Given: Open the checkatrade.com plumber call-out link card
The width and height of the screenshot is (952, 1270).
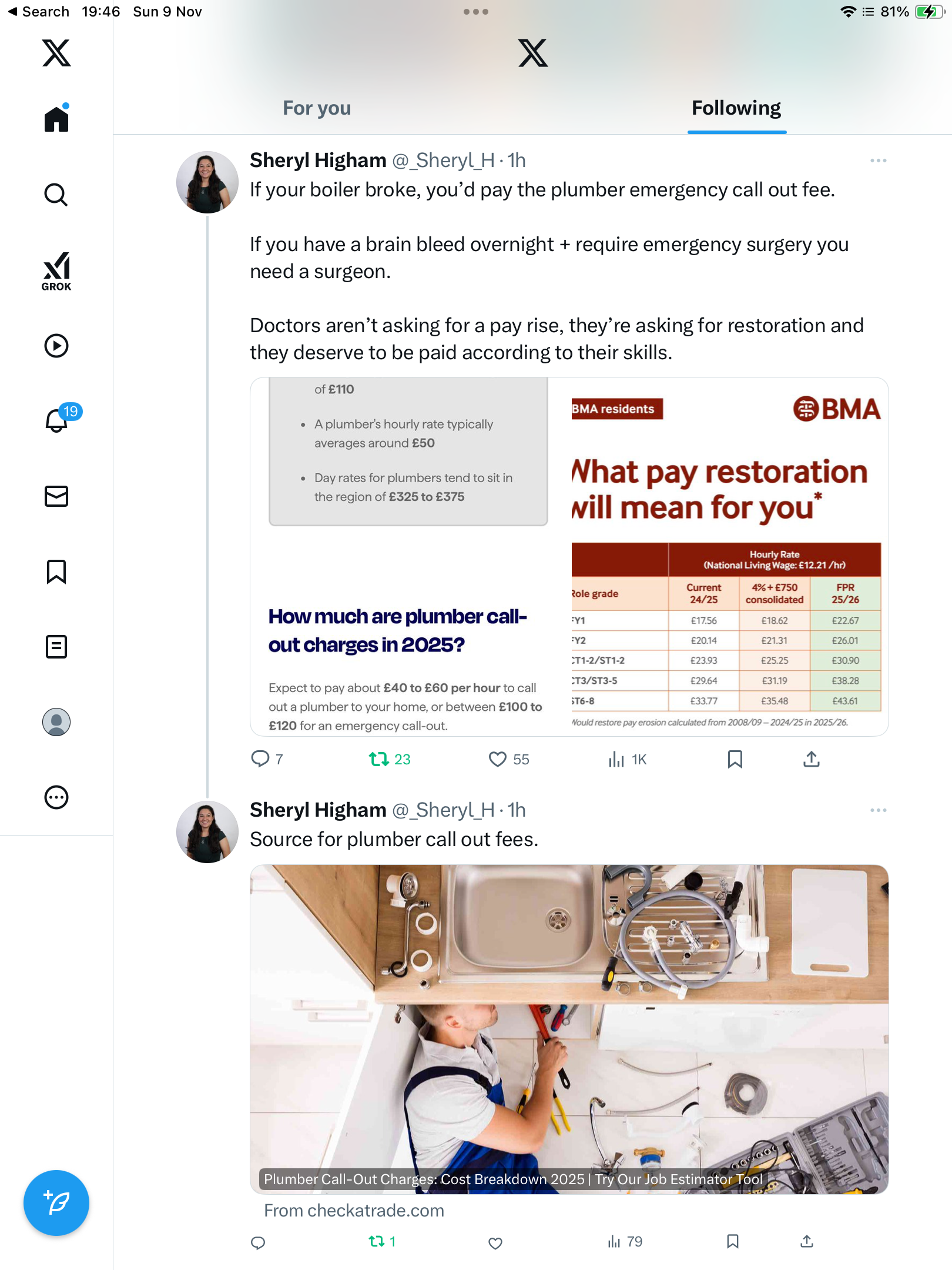Looking at the screenshot, I should click(569, 1029).
